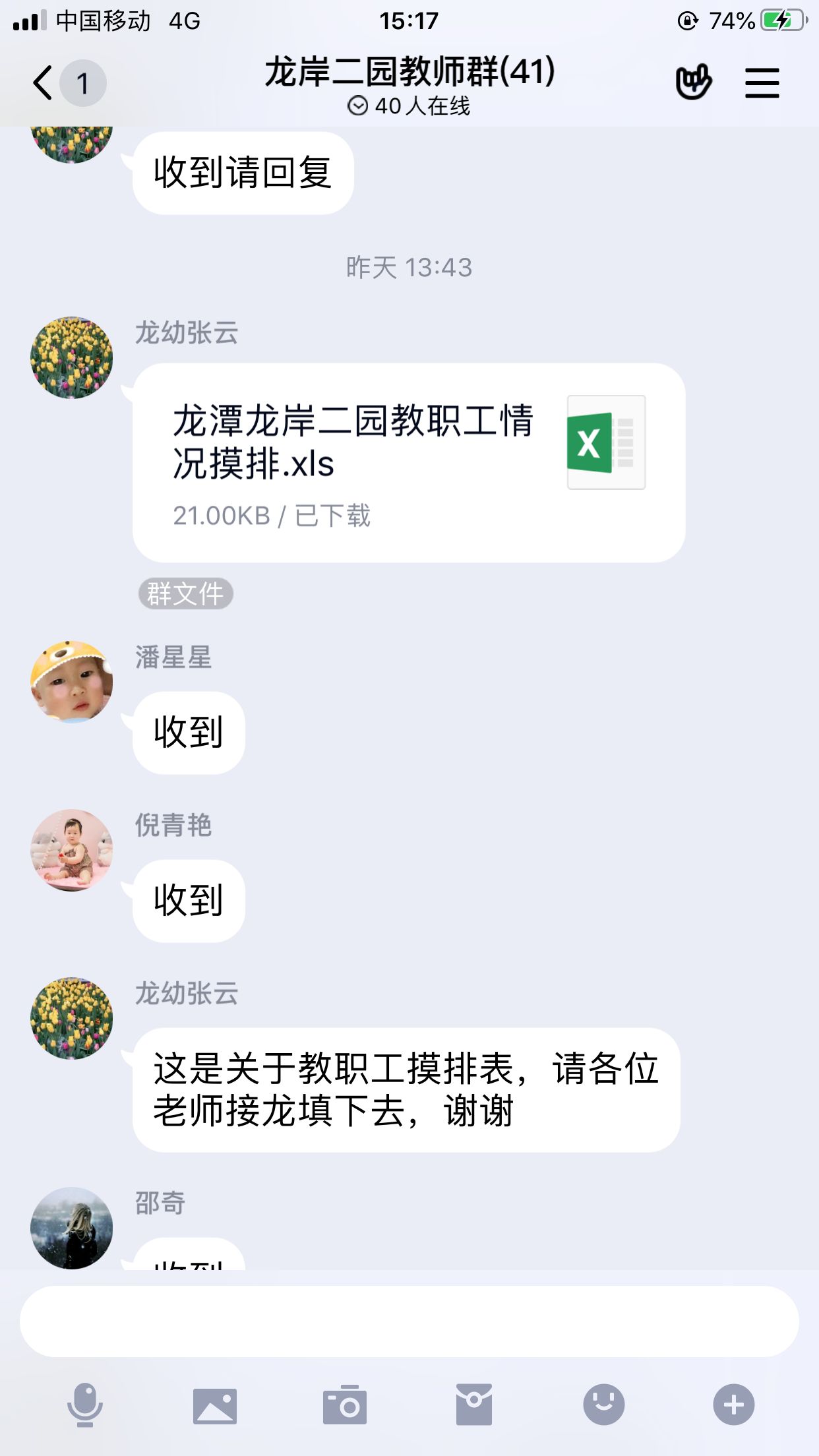
Task: Record a voice message
Action: [x=85, y=1405]
